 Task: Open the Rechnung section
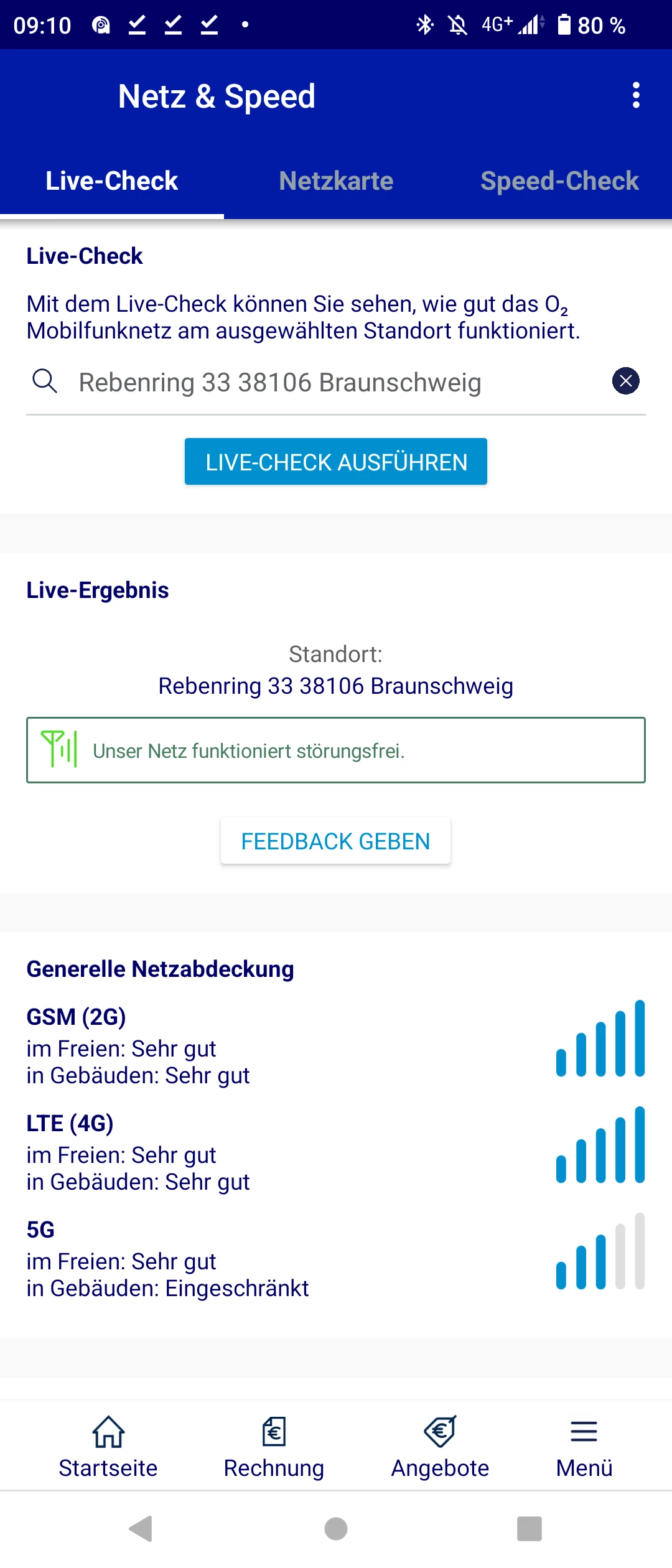point(274,1447)
